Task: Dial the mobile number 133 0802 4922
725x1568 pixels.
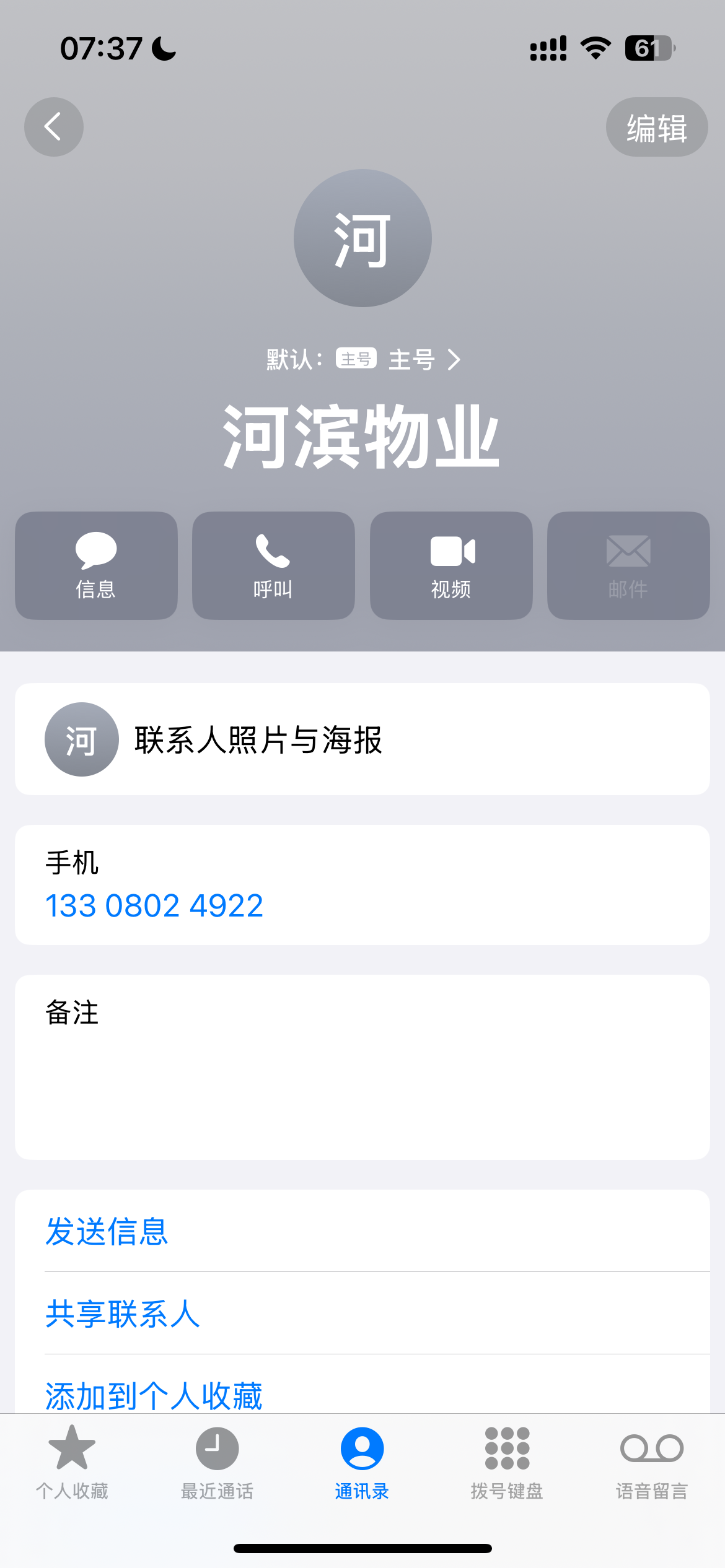Action: [154, 906]
